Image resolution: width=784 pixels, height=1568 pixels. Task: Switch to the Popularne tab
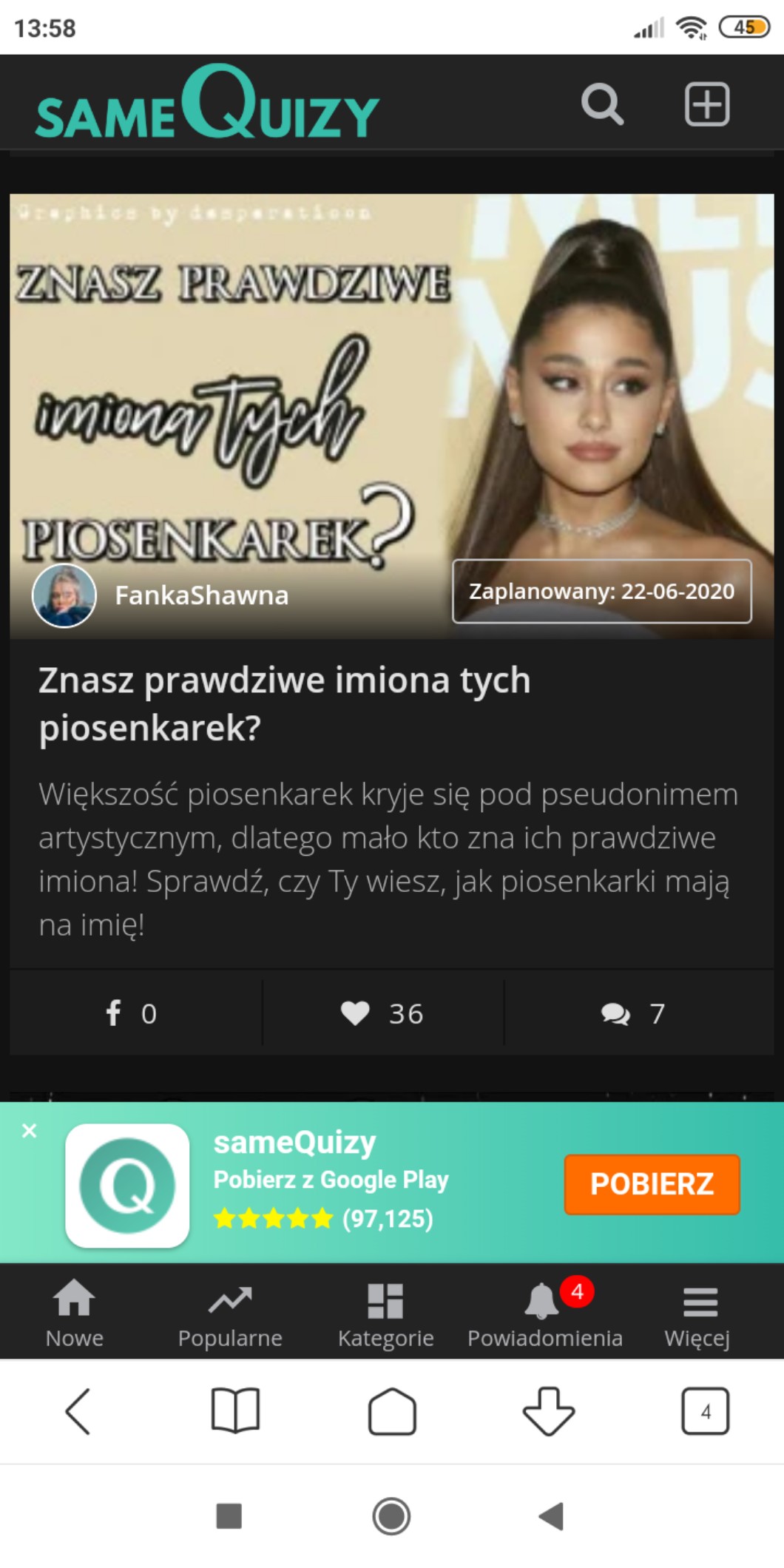tap(230, 1314)
